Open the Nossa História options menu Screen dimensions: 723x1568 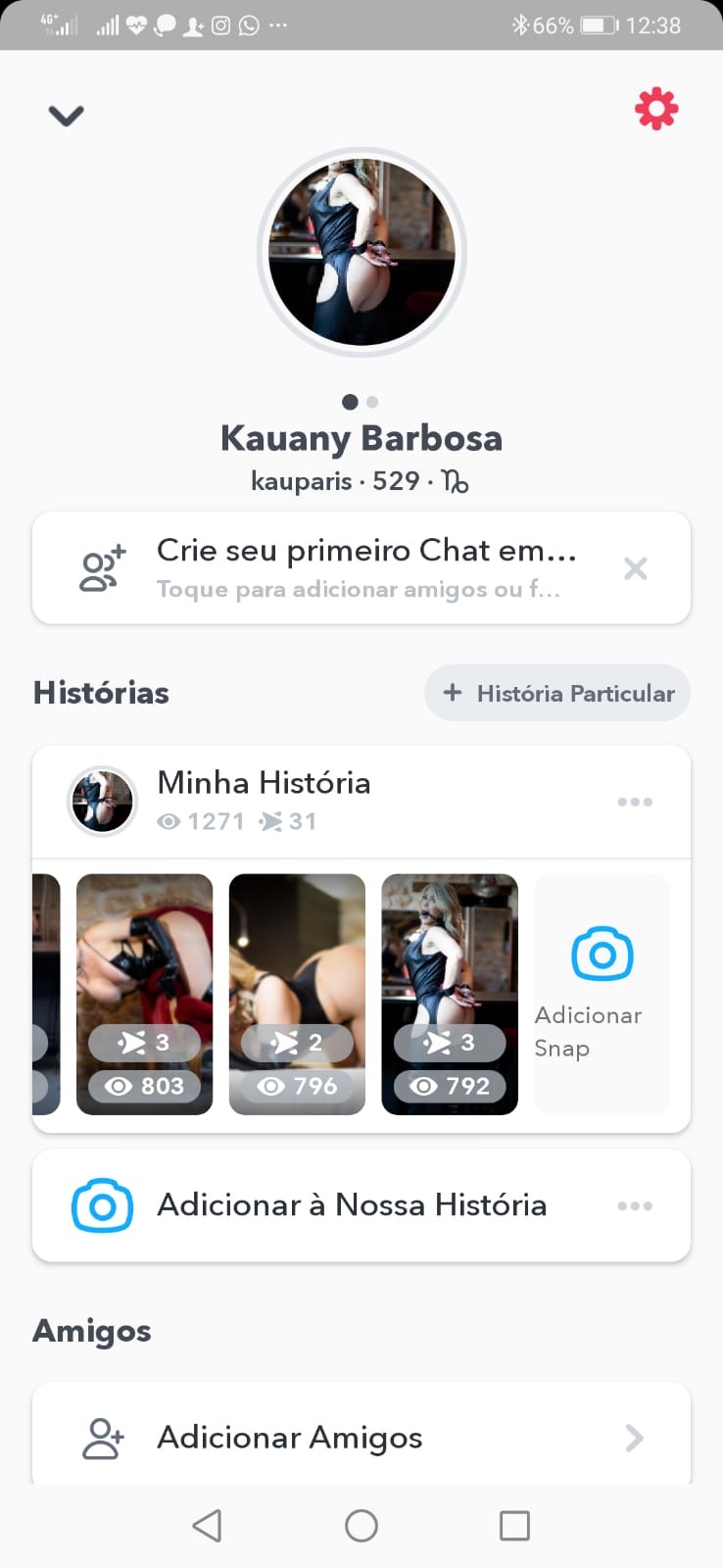[x=635, y=1205]
